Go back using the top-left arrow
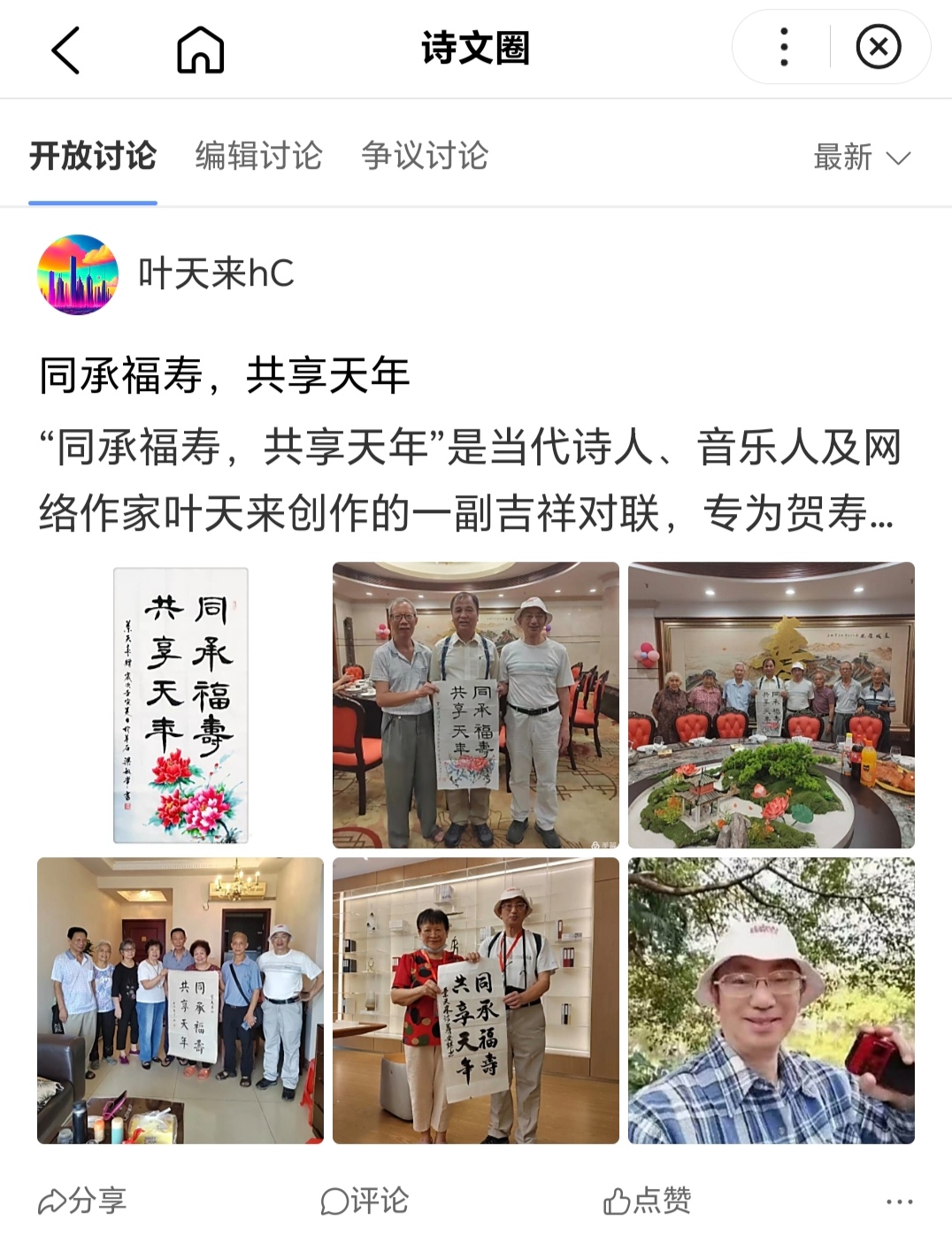The image size is (952, 1235). 66,50
